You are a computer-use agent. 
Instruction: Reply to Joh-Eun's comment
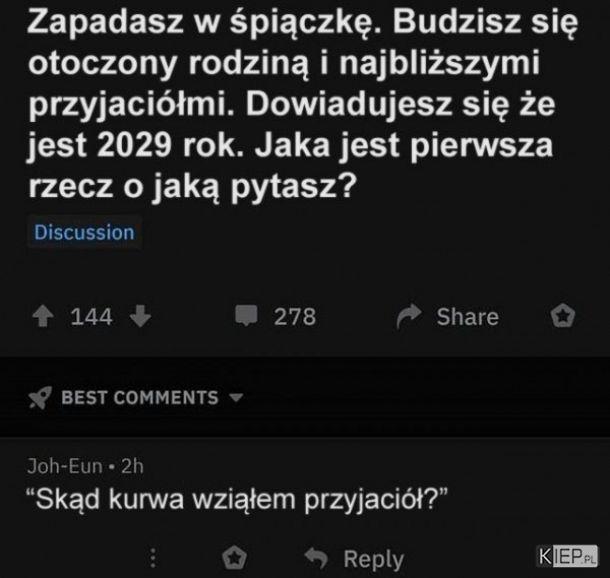click(x=355, y=557)
